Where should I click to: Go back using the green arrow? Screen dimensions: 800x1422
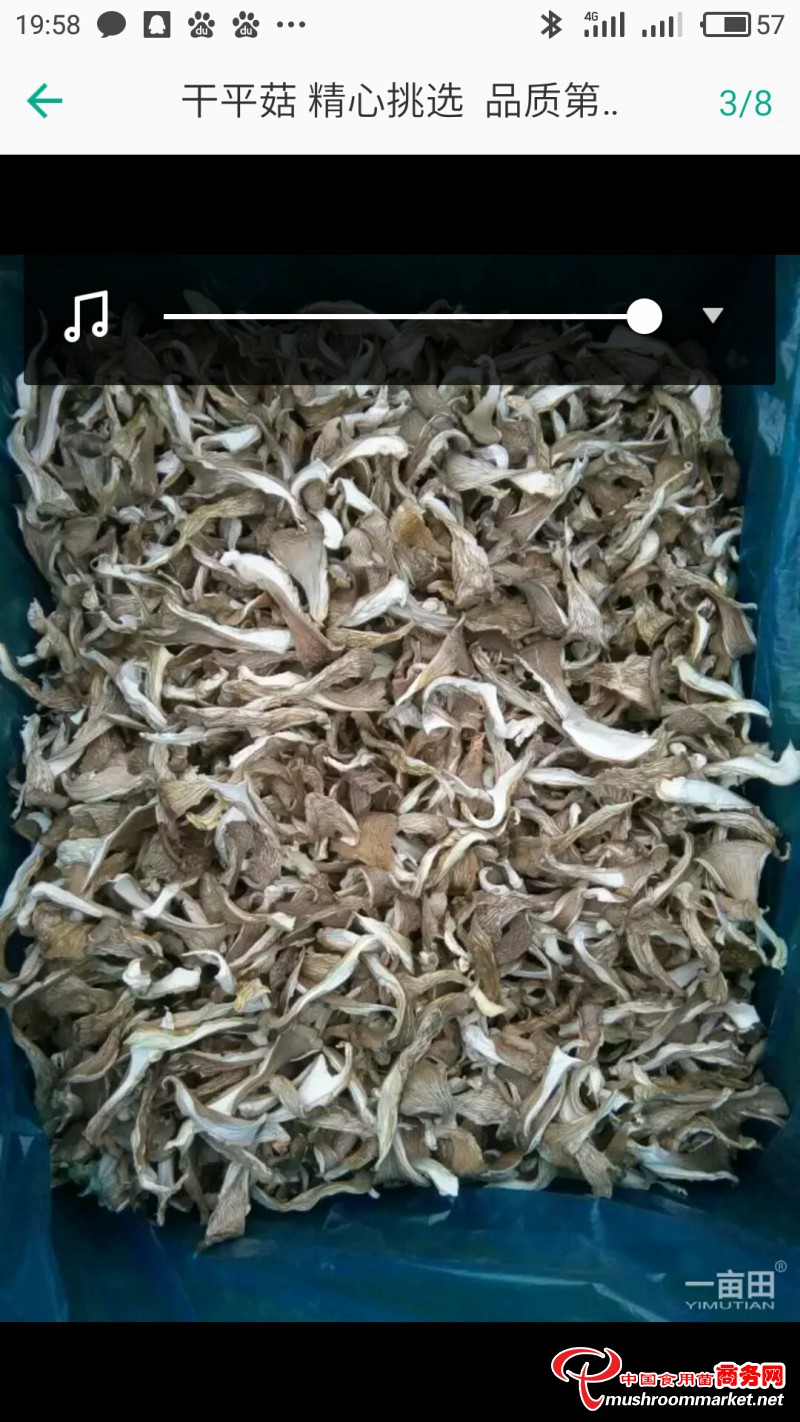click(45, 101)
